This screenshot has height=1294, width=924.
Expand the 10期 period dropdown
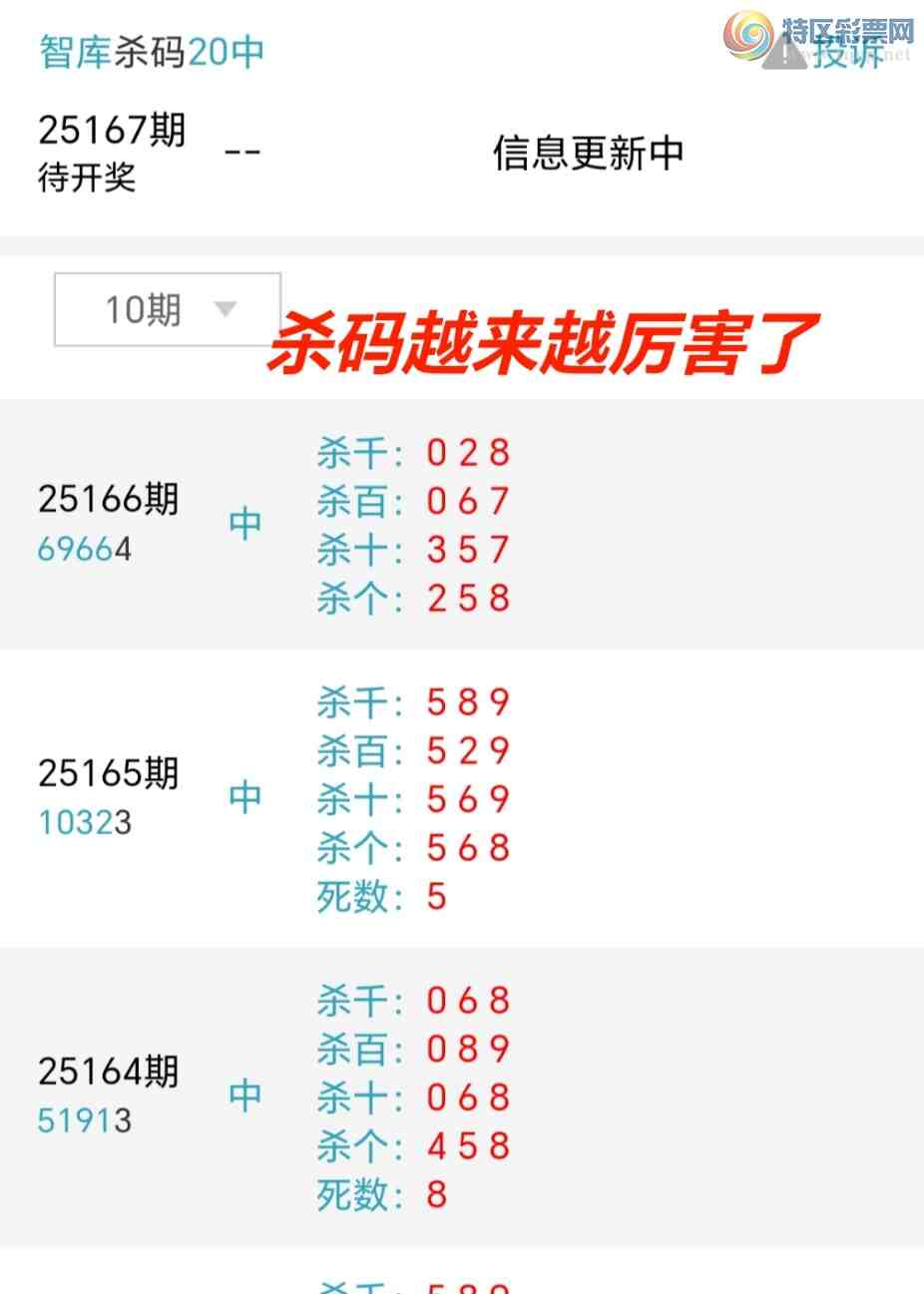(167, 310)
